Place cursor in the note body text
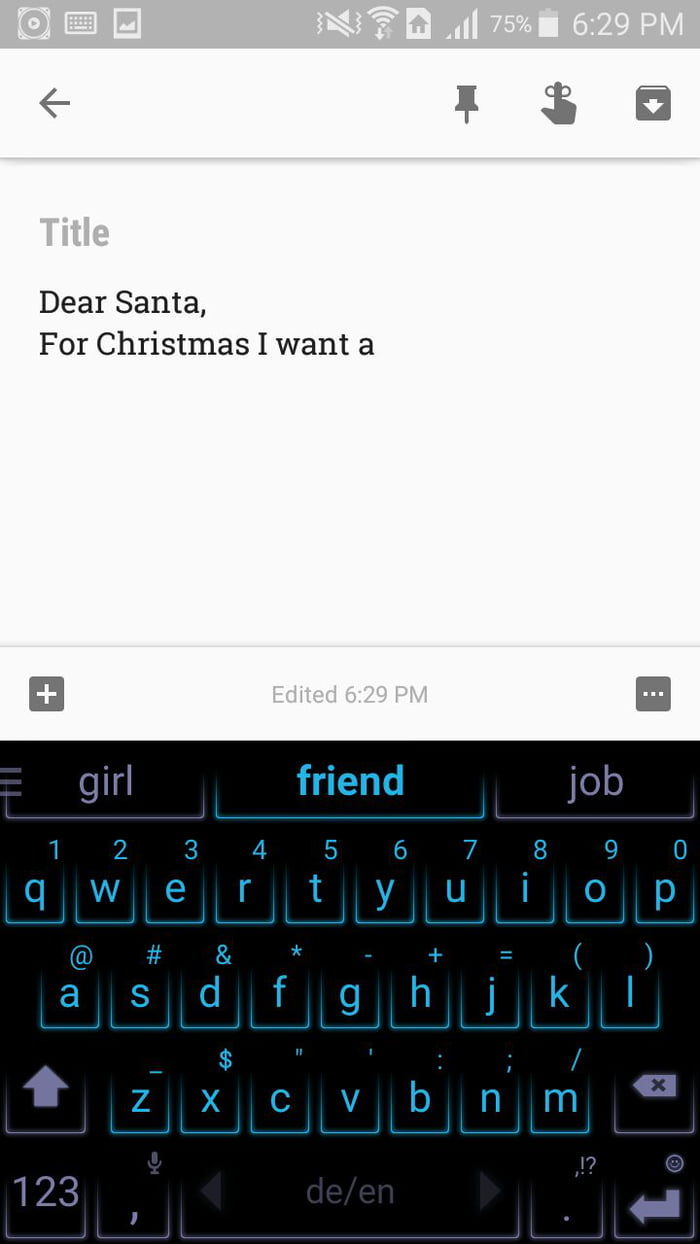The width and height of the screenshot is (700, 1244). 206,344
